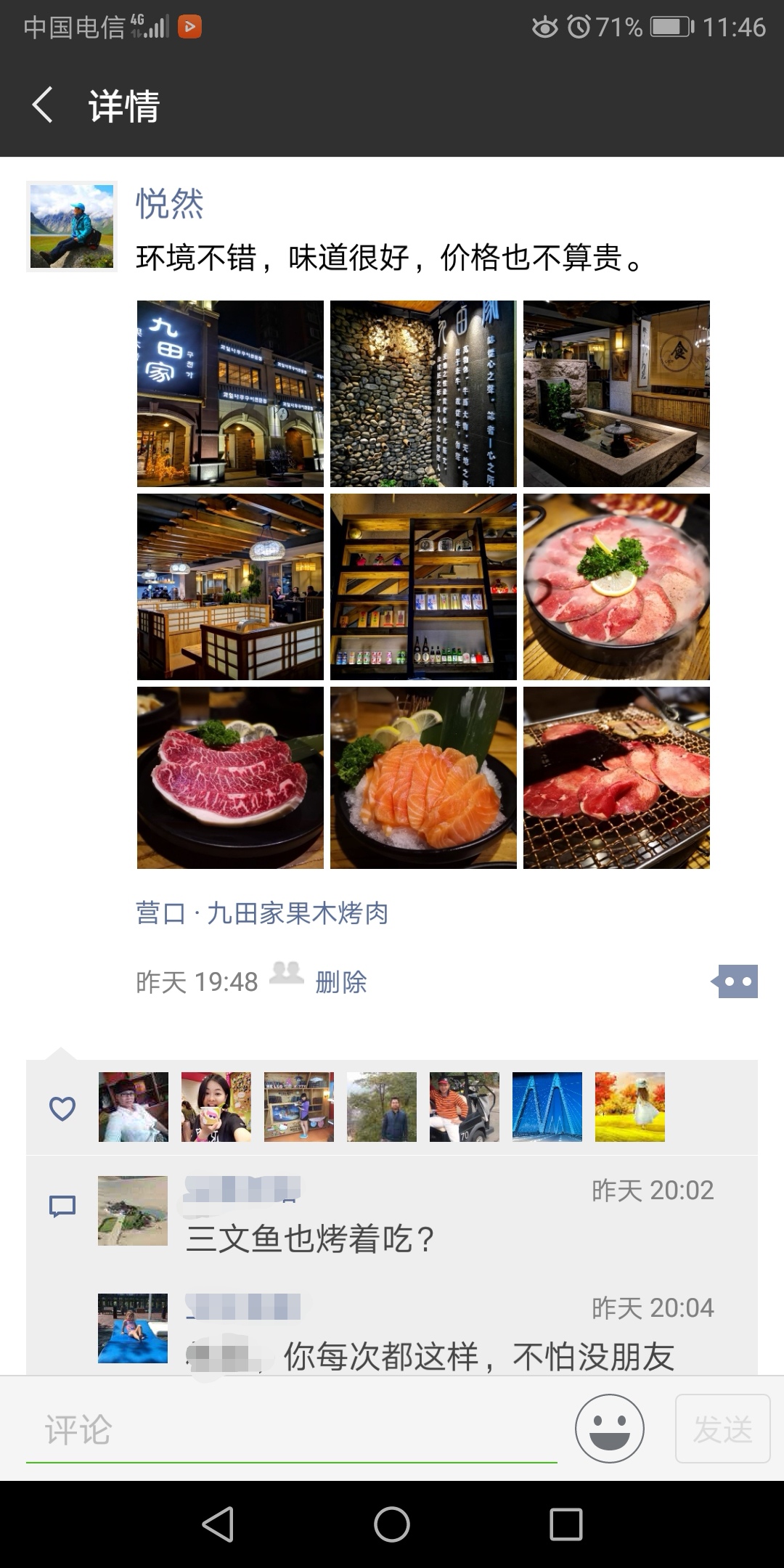Open location 营口 · 九田家果木烤肉
The image size is (784, 1568).
(x=262, y=913)
